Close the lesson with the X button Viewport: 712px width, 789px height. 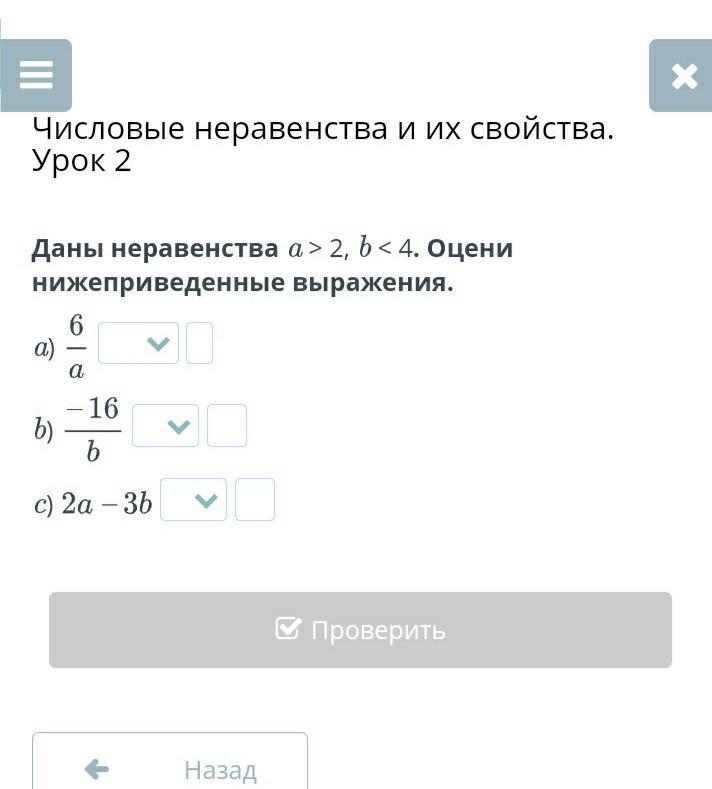click(x=683, y=75)
